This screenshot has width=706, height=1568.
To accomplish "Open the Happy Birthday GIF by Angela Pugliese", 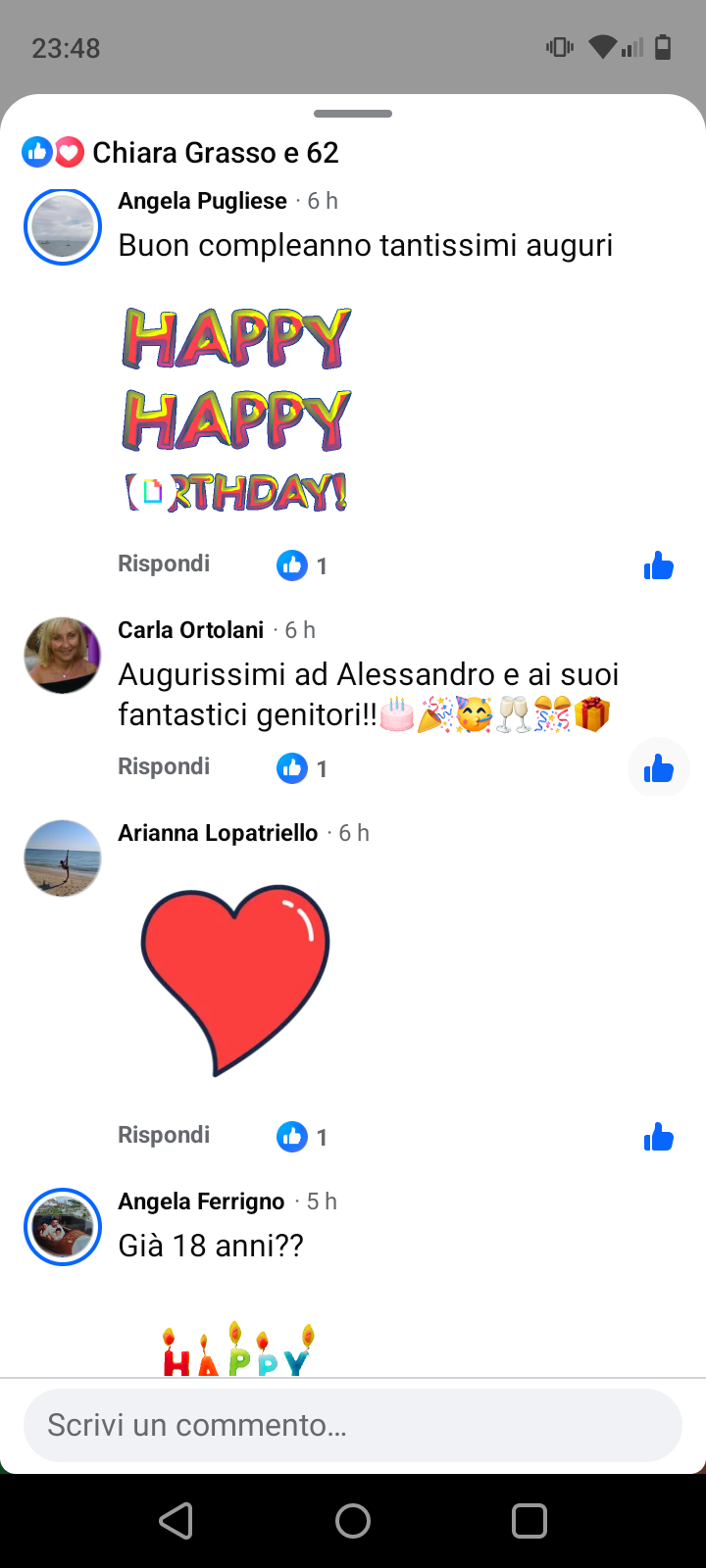I will pos(235,410).
